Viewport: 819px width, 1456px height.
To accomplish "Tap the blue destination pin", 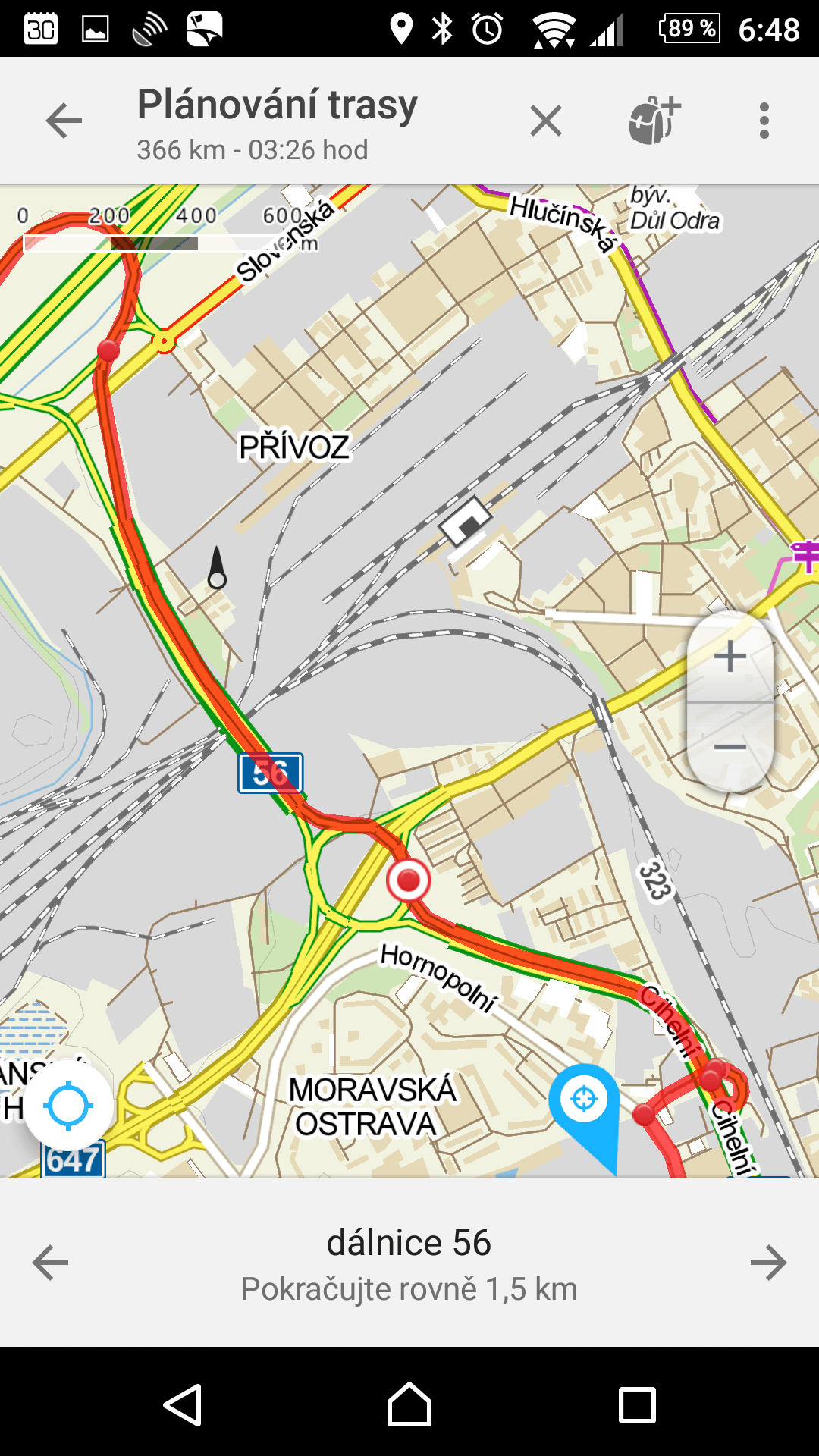I will tap(584, 1107).
